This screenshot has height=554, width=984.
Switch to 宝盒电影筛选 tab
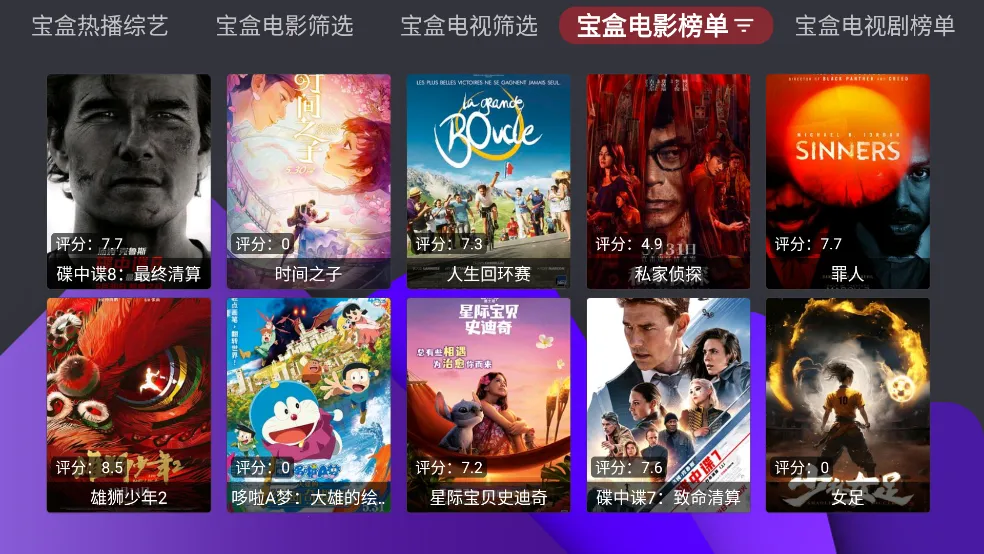(x=285, y=26)
